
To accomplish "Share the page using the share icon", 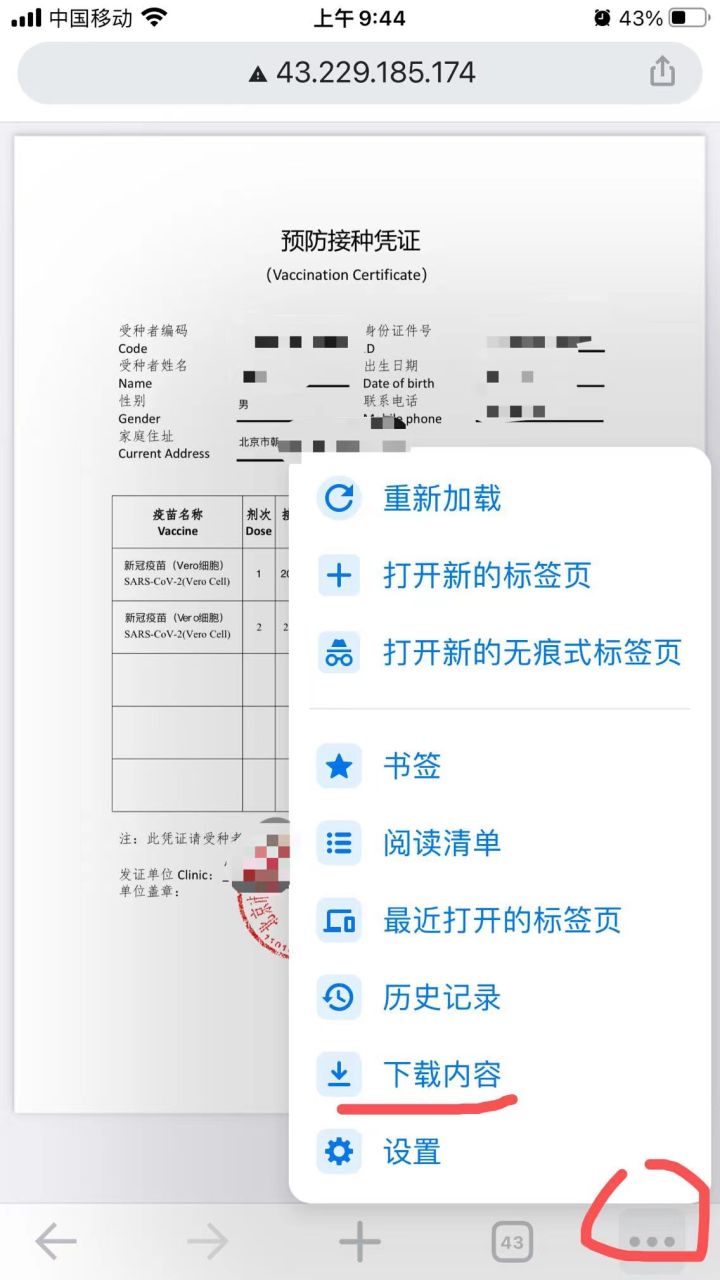I will coord(662,72).
